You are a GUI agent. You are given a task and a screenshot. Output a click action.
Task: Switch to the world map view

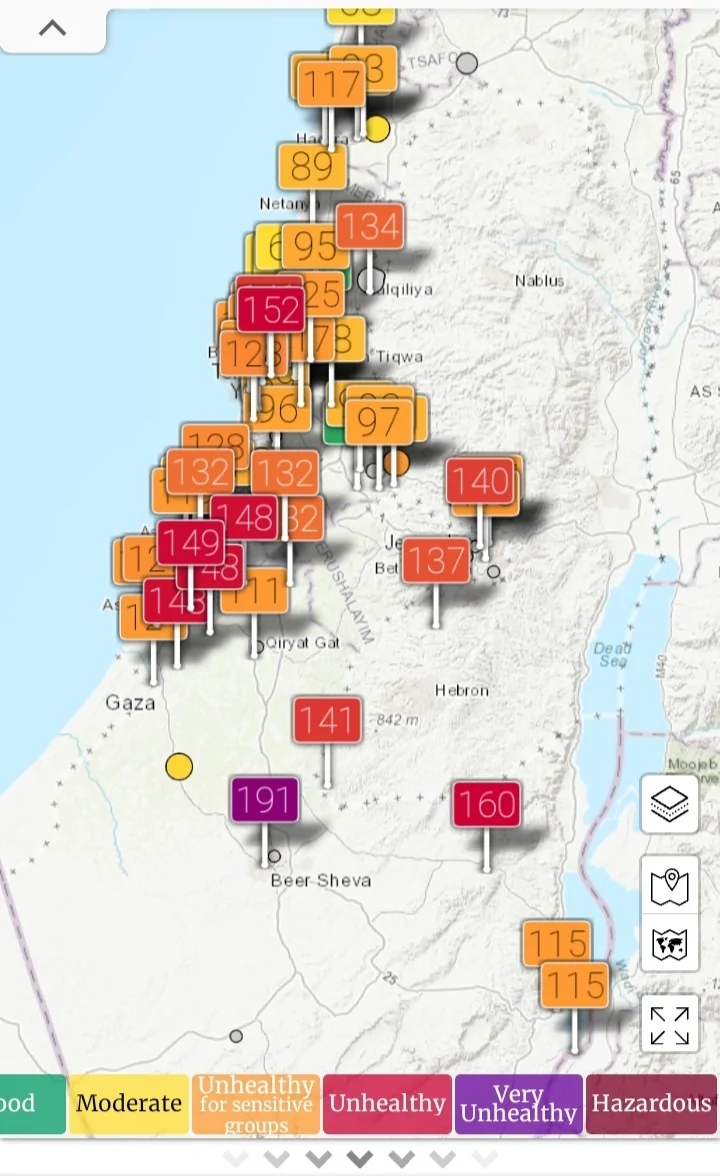tap(670, 944)
